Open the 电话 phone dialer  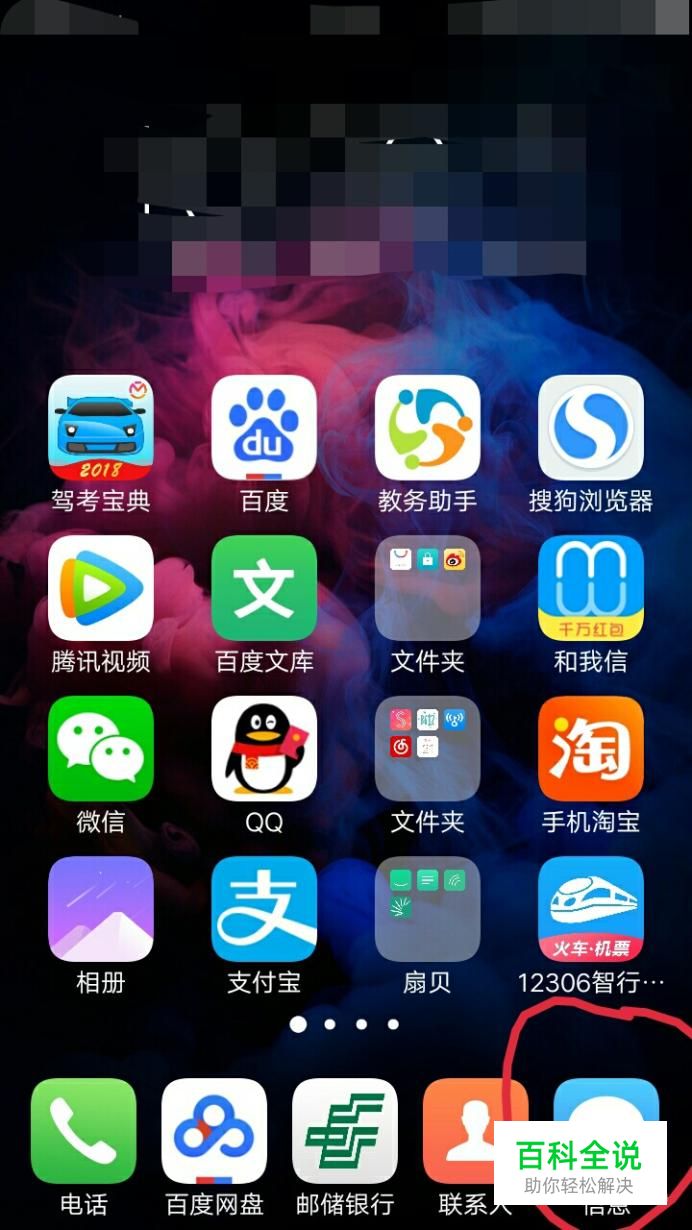click(x=83, y=1131)
